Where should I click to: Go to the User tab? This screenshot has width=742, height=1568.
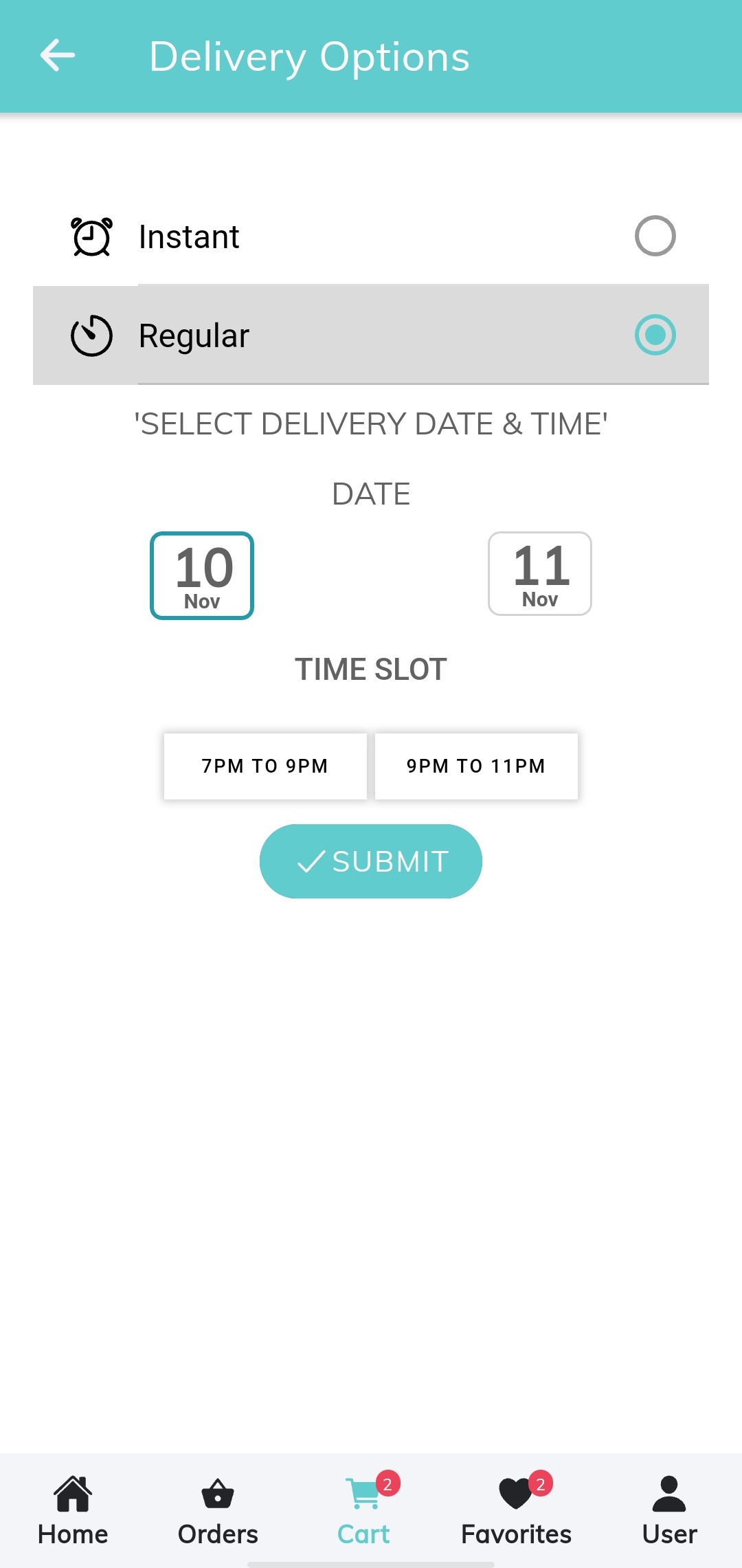669,1511
